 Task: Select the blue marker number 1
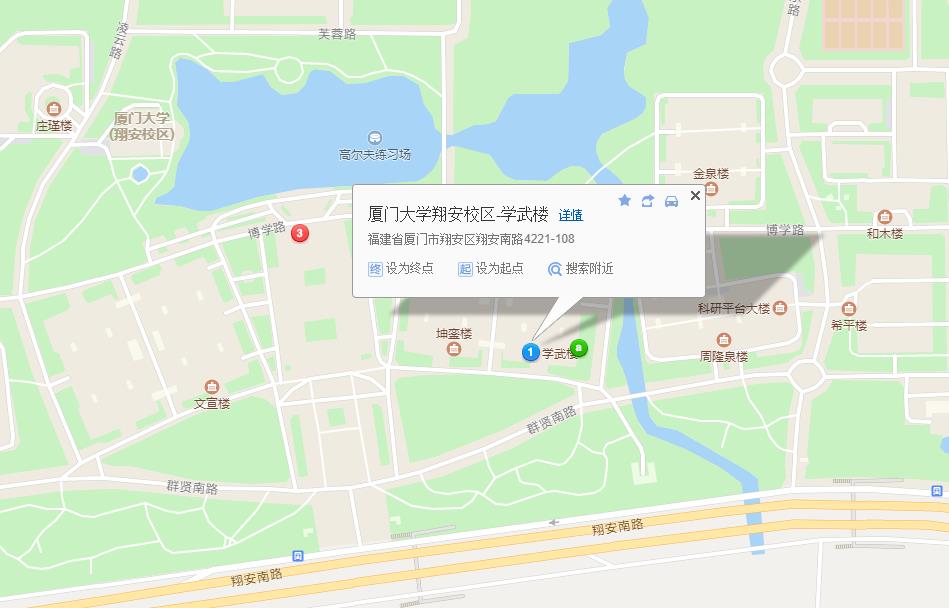coord(531,352)
